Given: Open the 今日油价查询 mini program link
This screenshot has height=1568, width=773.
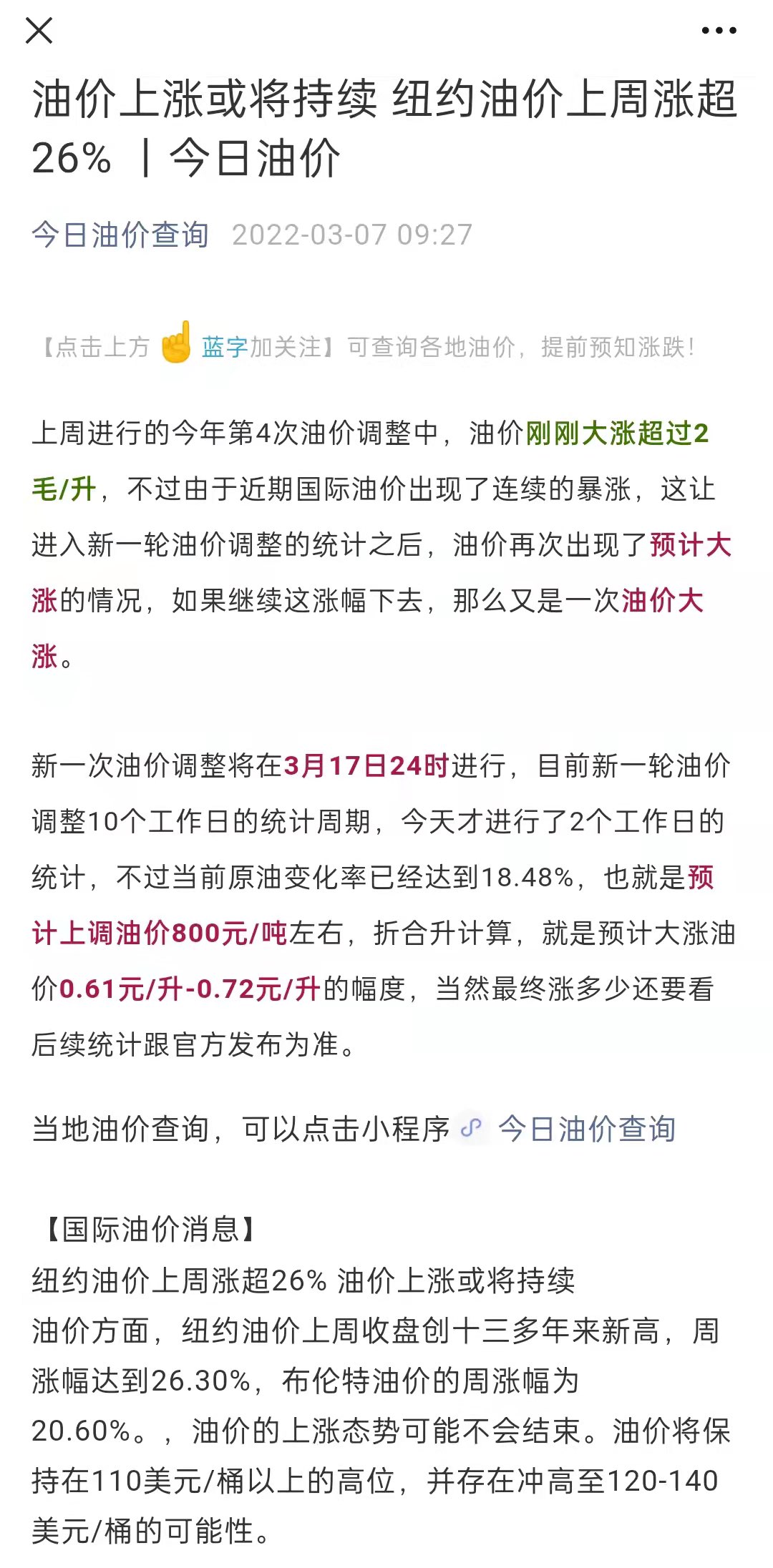Looking at the screenshot, I should pyautogui.click(x=585, y=1129).
